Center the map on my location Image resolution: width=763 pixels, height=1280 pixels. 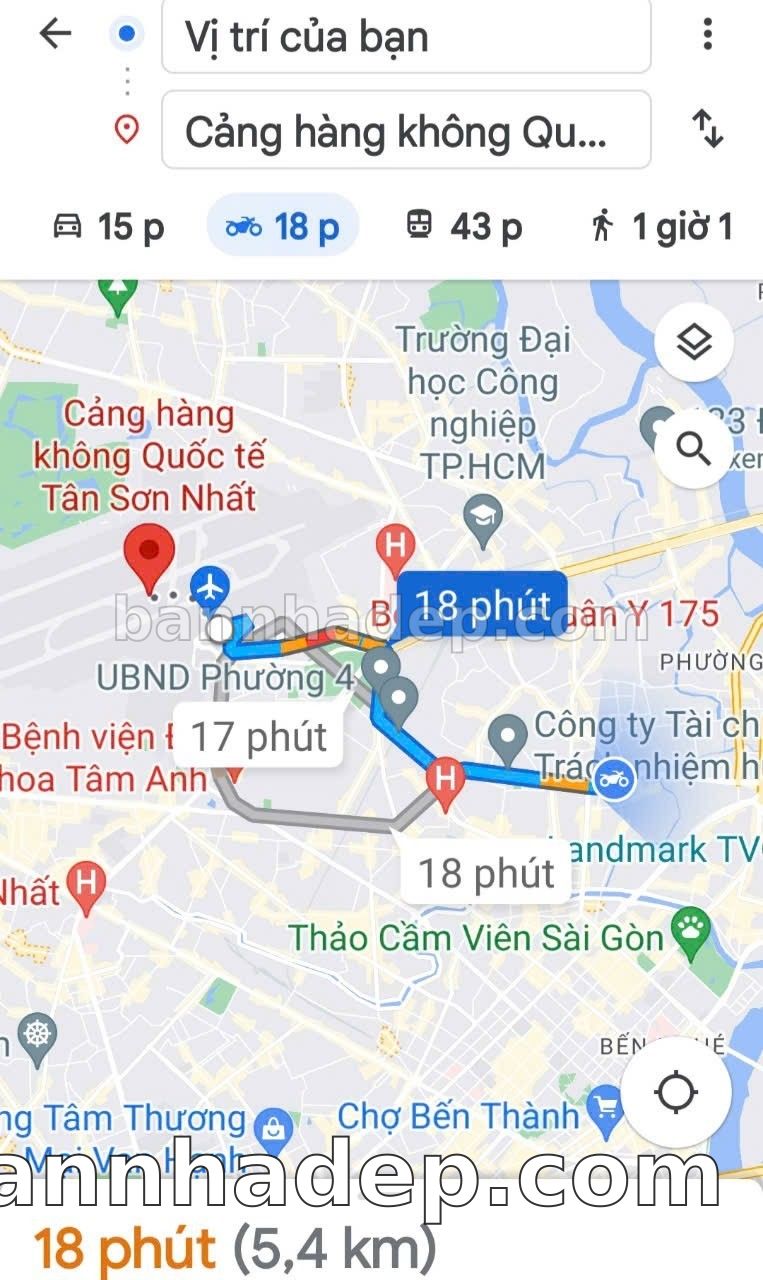coord(676,1091)
